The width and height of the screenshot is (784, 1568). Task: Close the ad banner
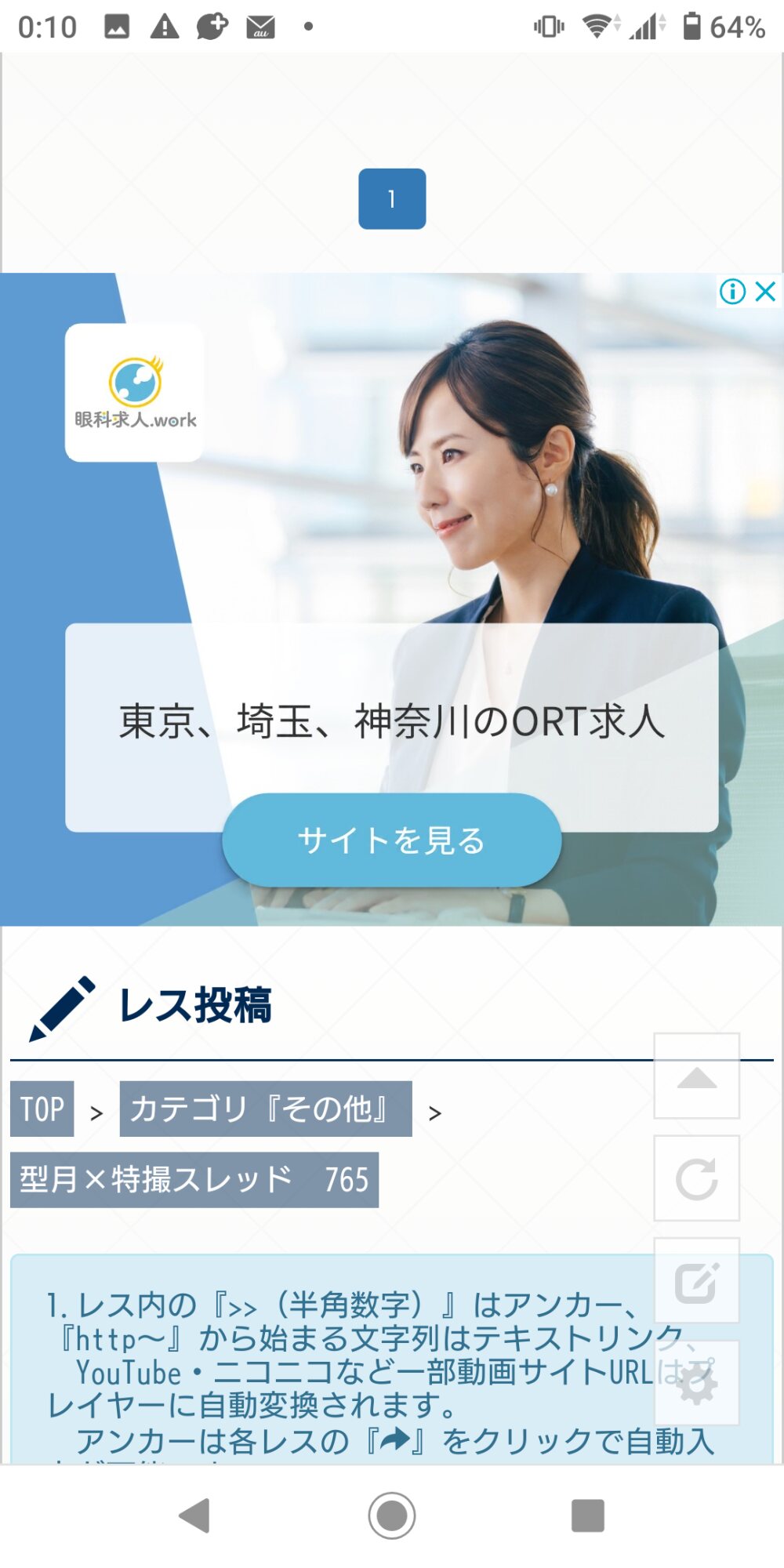coord(766,292)
